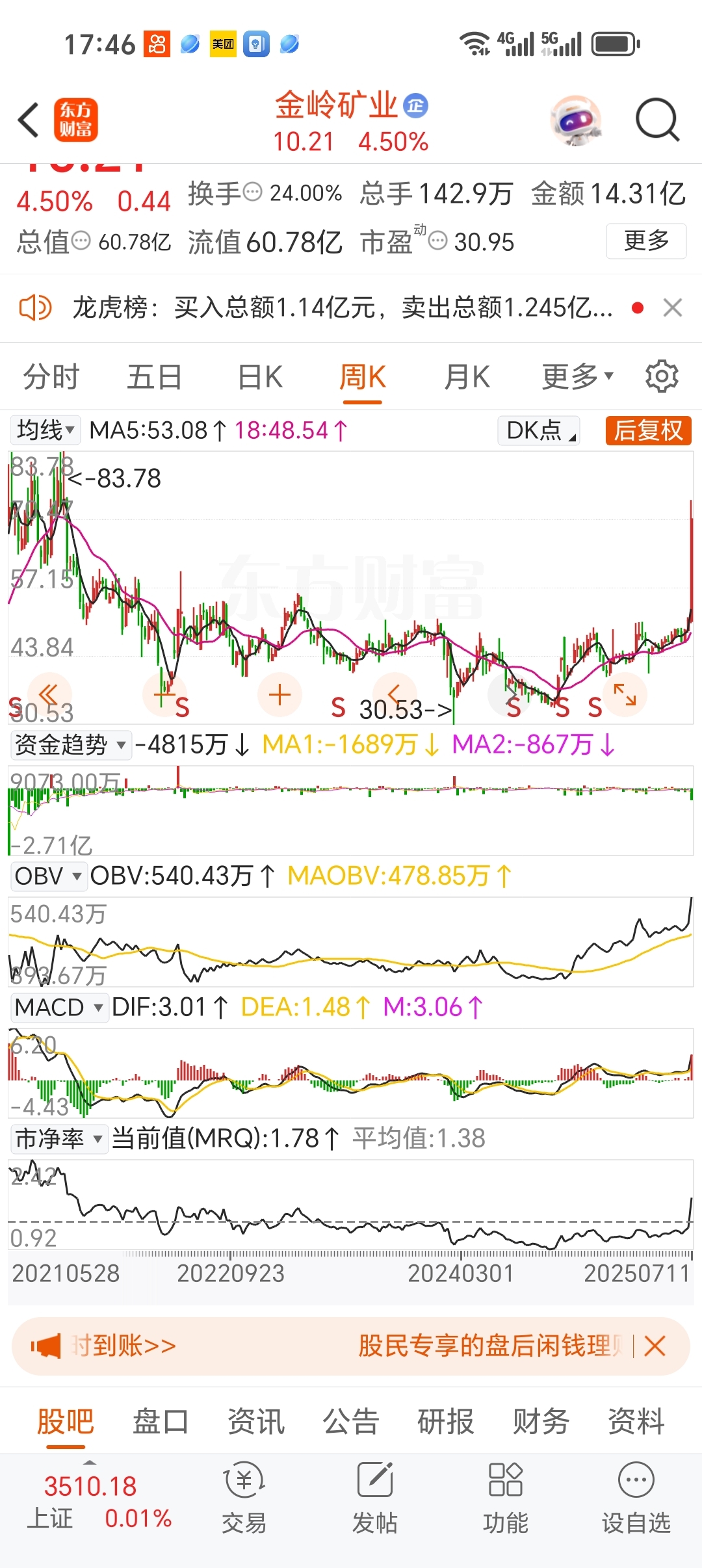Tap the 后复权 adjustment button
Image resolution: width=702 pixels, height=1568 pixels.
point(648,430)
